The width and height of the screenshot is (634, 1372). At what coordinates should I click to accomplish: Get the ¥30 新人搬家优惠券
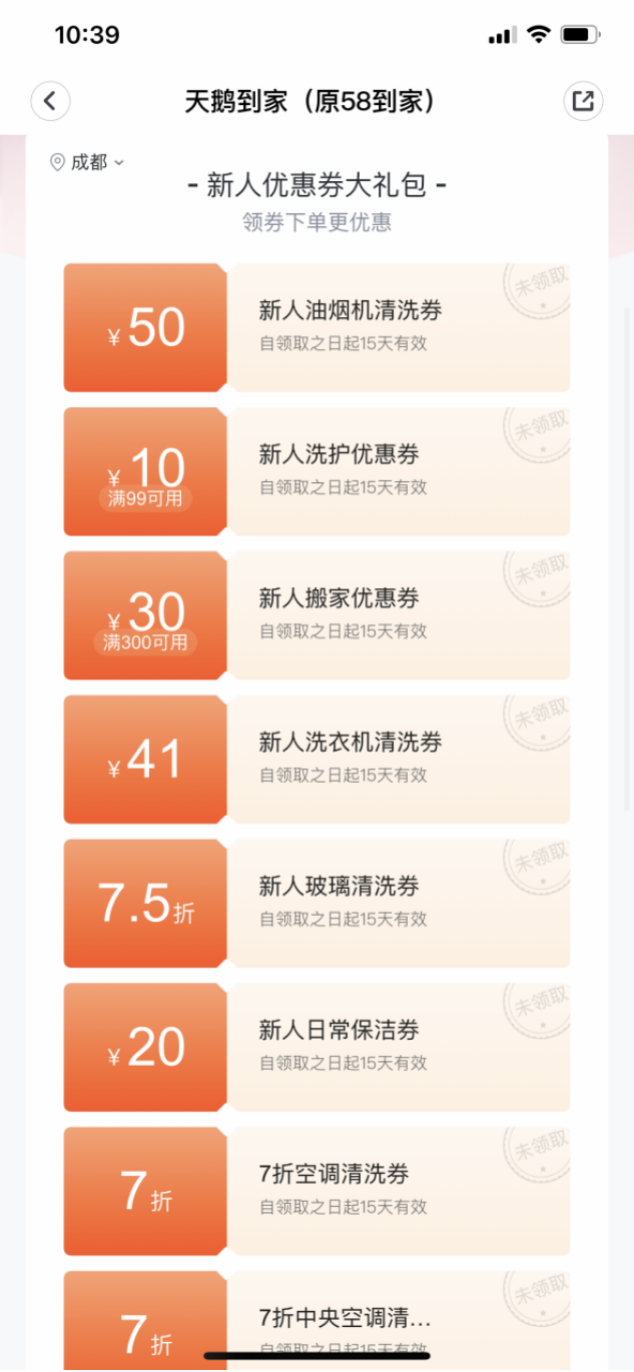[x=316, y=616]
